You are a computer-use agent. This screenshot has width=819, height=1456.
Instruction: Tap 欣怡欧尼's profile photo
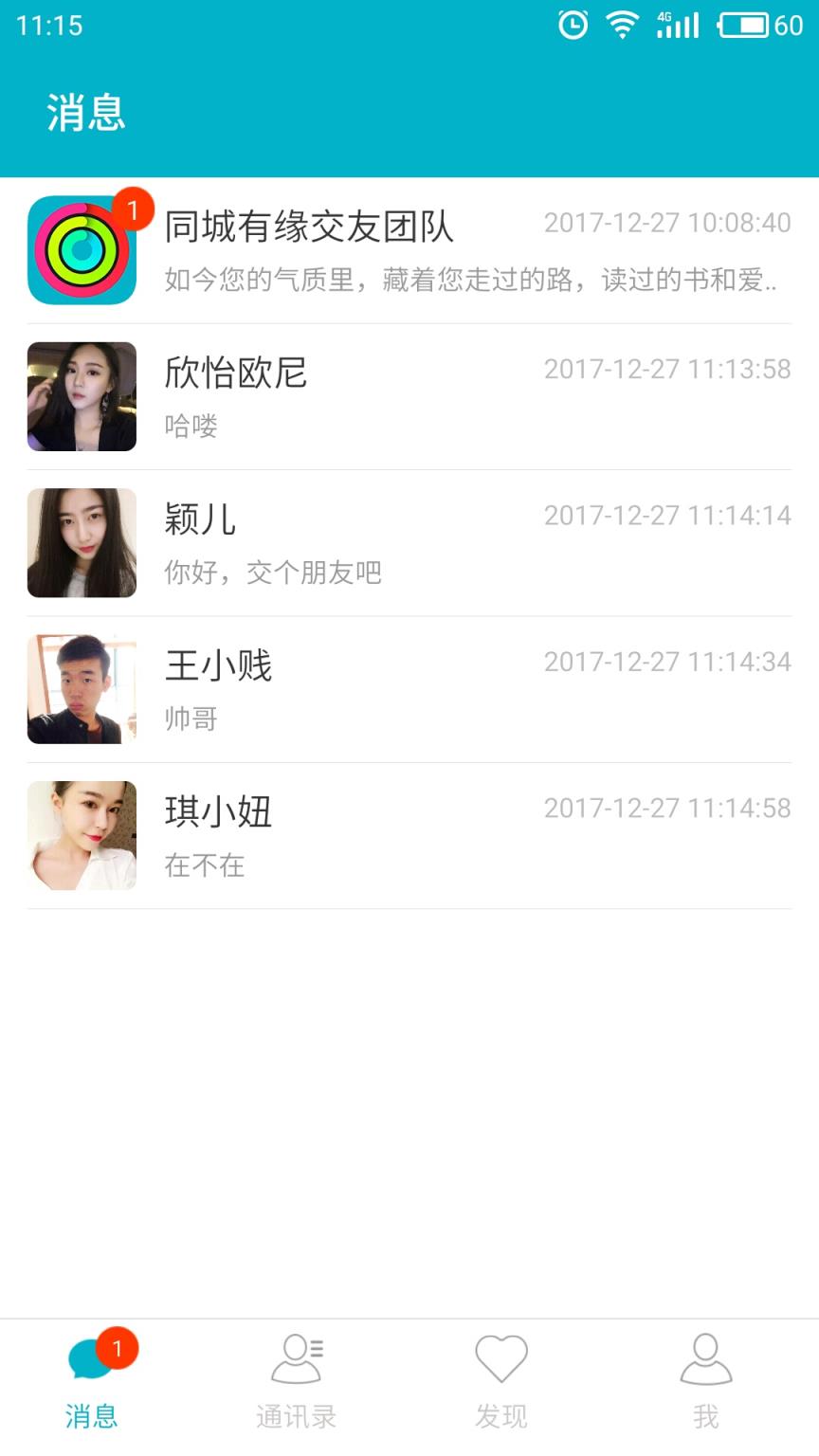point(82,396)
